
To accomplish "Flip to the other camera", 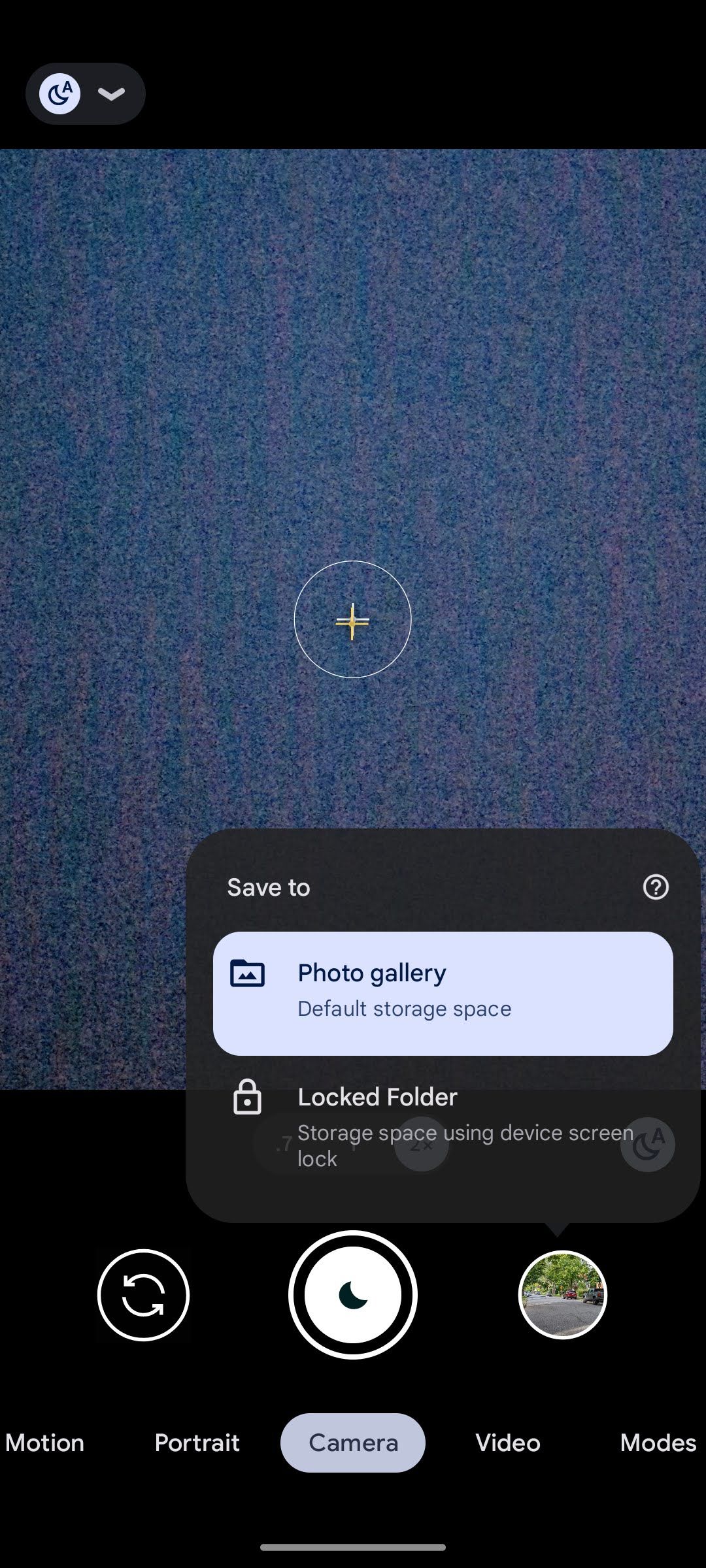I will point(143,1295).
